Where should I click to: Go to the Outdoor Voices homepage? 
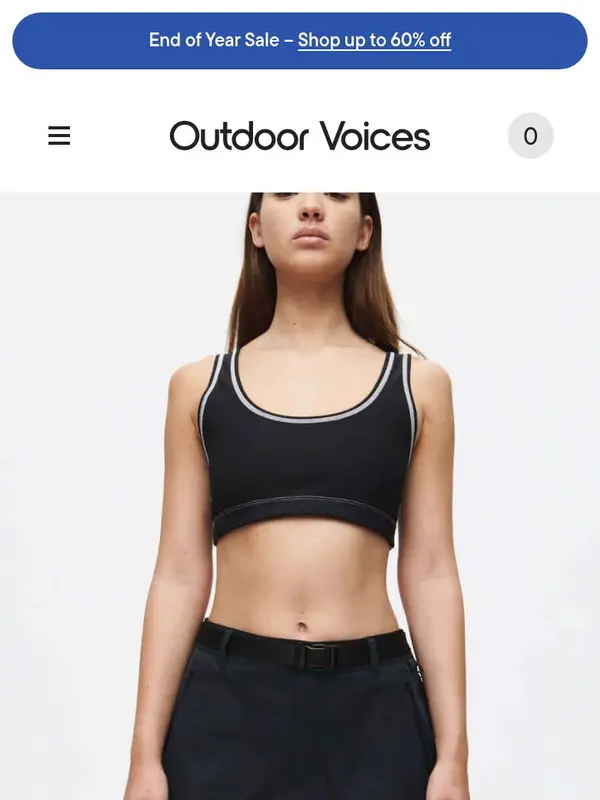(299, 136)
